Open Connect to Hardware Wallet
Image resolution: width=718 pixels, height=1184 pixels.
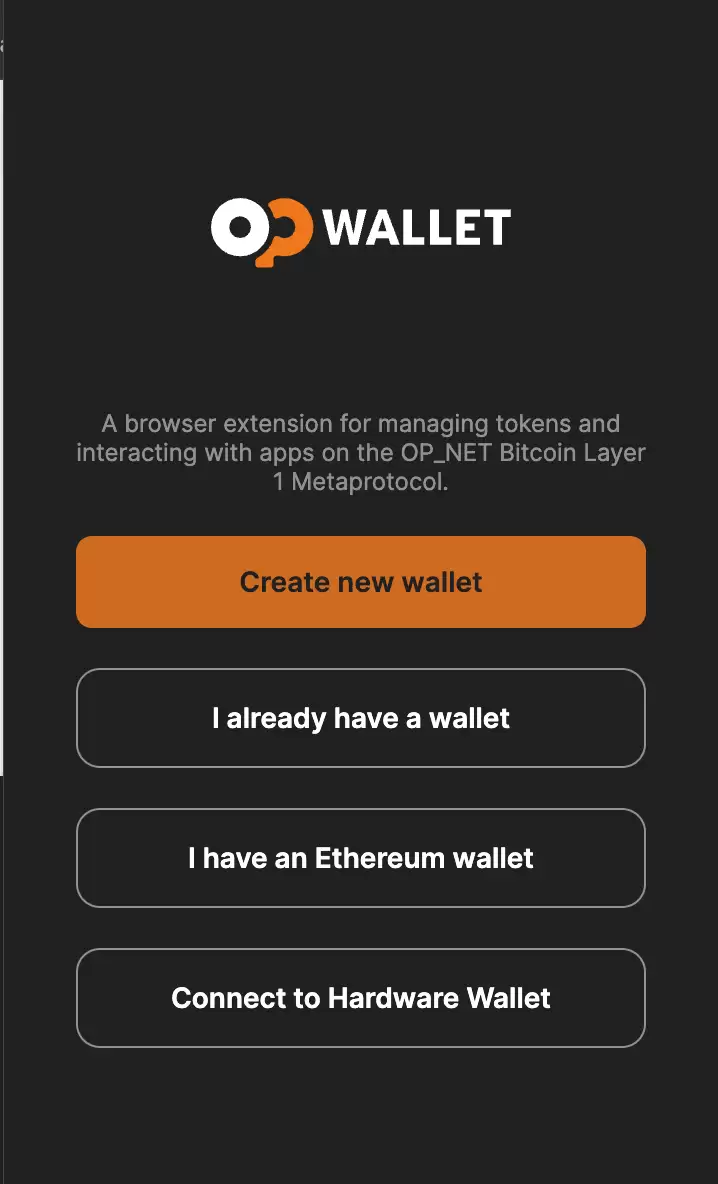[x=360, y=998]
